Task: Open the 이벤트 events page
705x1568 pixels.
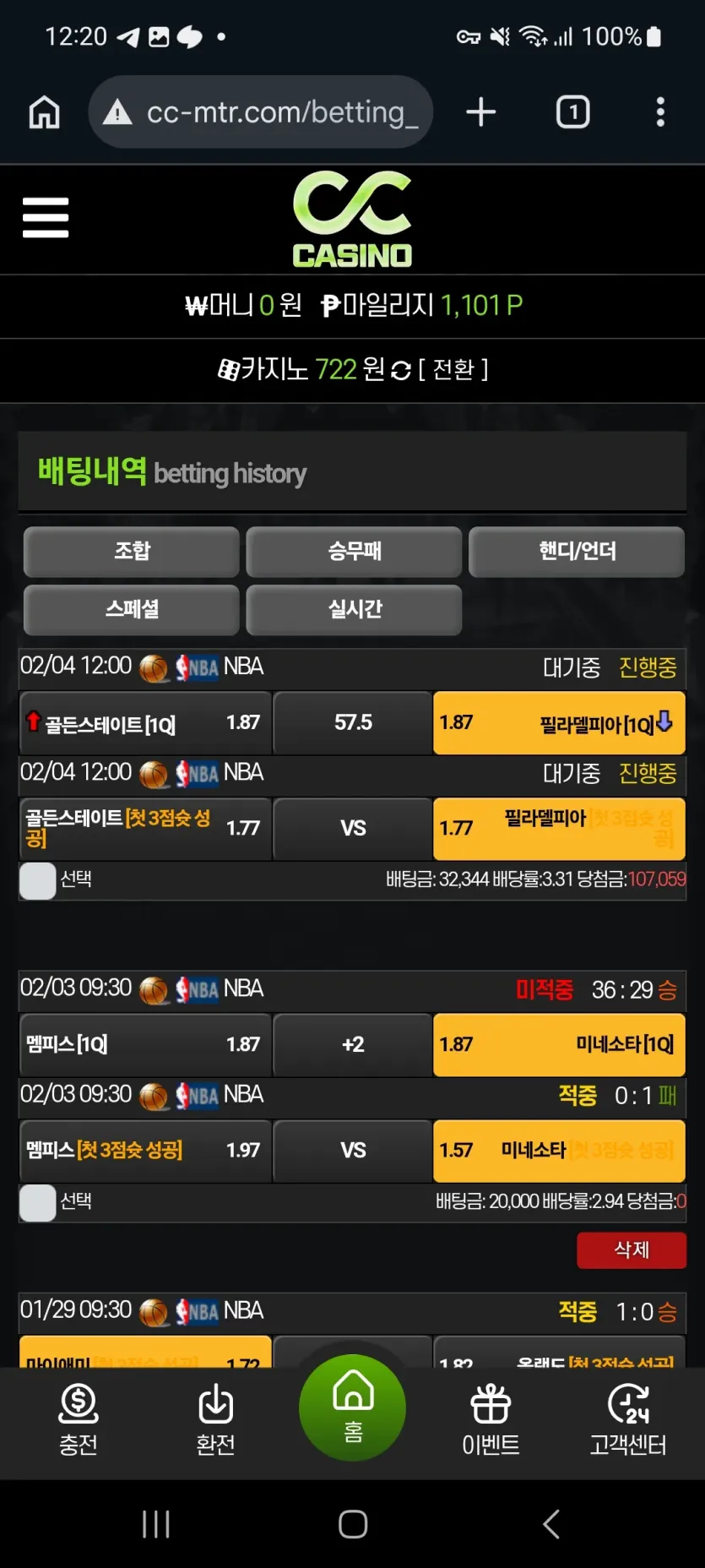Action: point(491,1421)
